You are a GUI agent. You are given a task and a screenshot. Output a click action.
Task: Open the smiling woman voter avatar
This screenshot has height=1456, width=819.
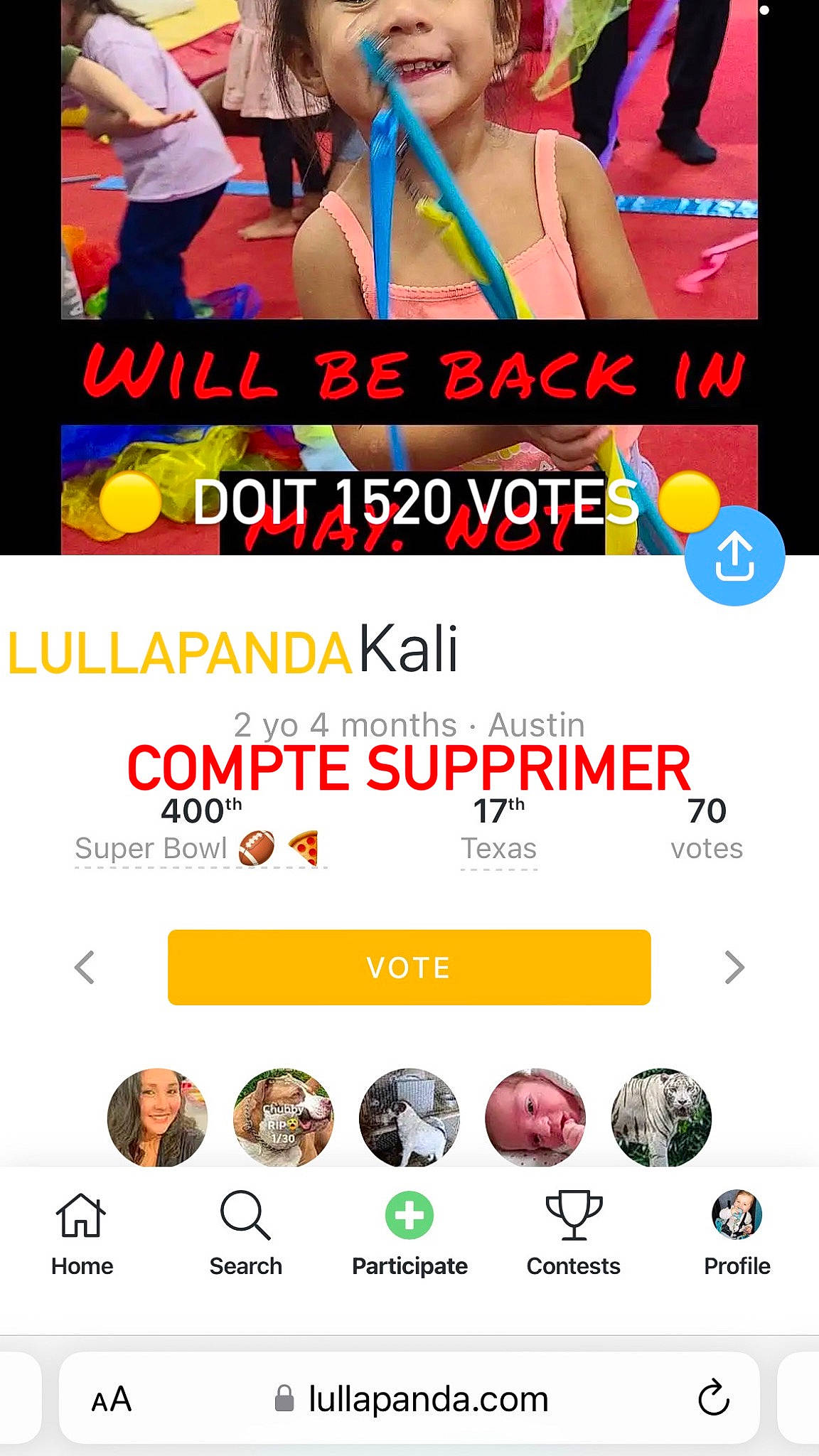pos(157,1117)
